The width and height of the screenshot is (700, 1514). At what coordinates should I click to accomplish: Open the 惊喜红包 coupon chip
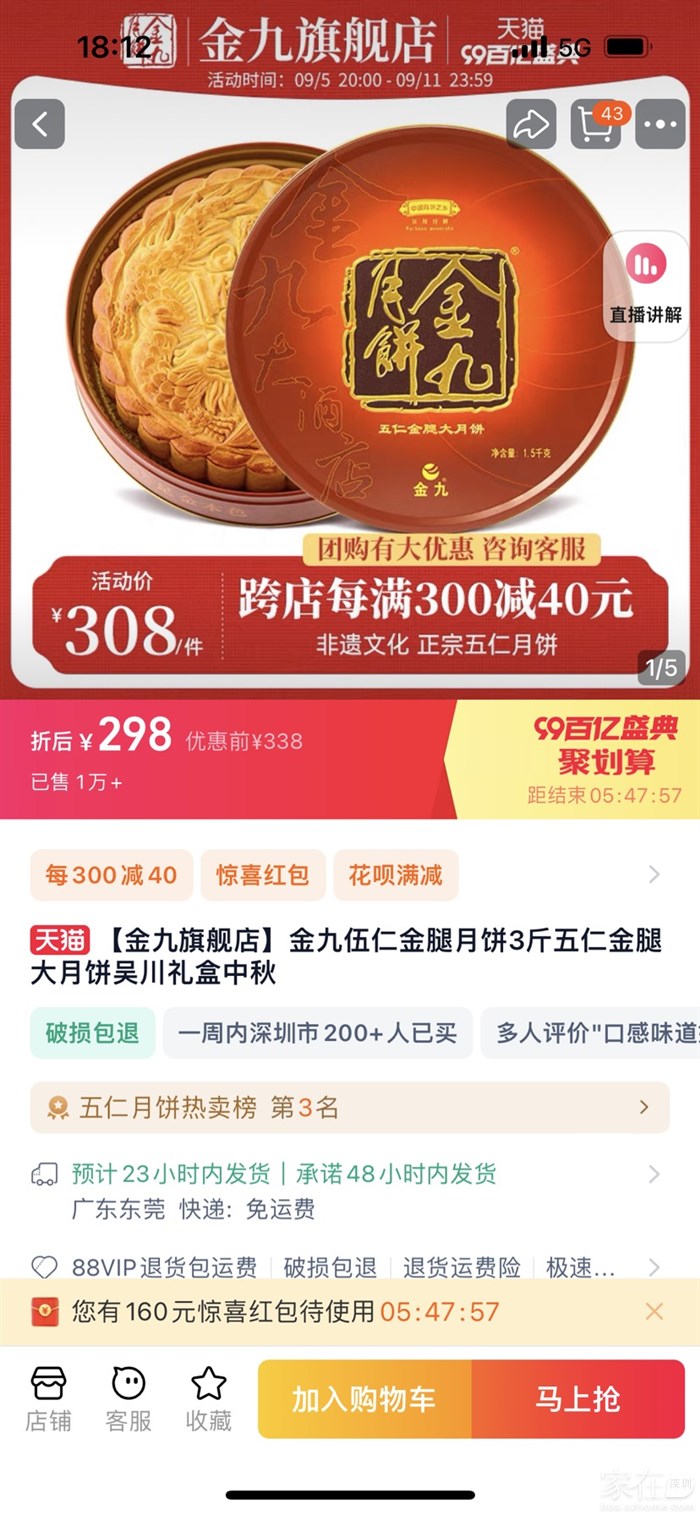tap(263, 875)
